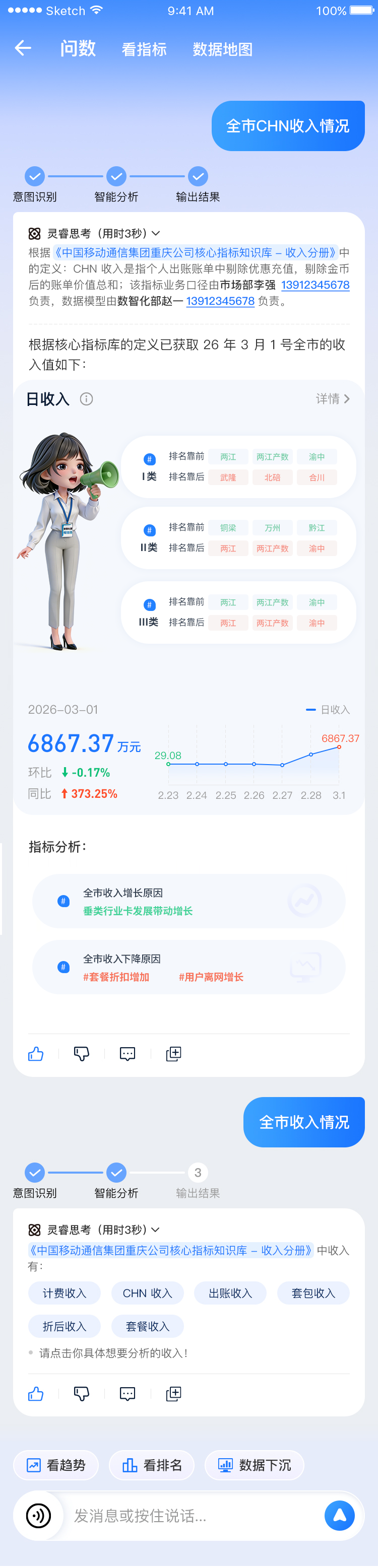Choose the 出账收入 chip
Viewport: 378px width, 1568px height.
click(x=230, y=1293)
